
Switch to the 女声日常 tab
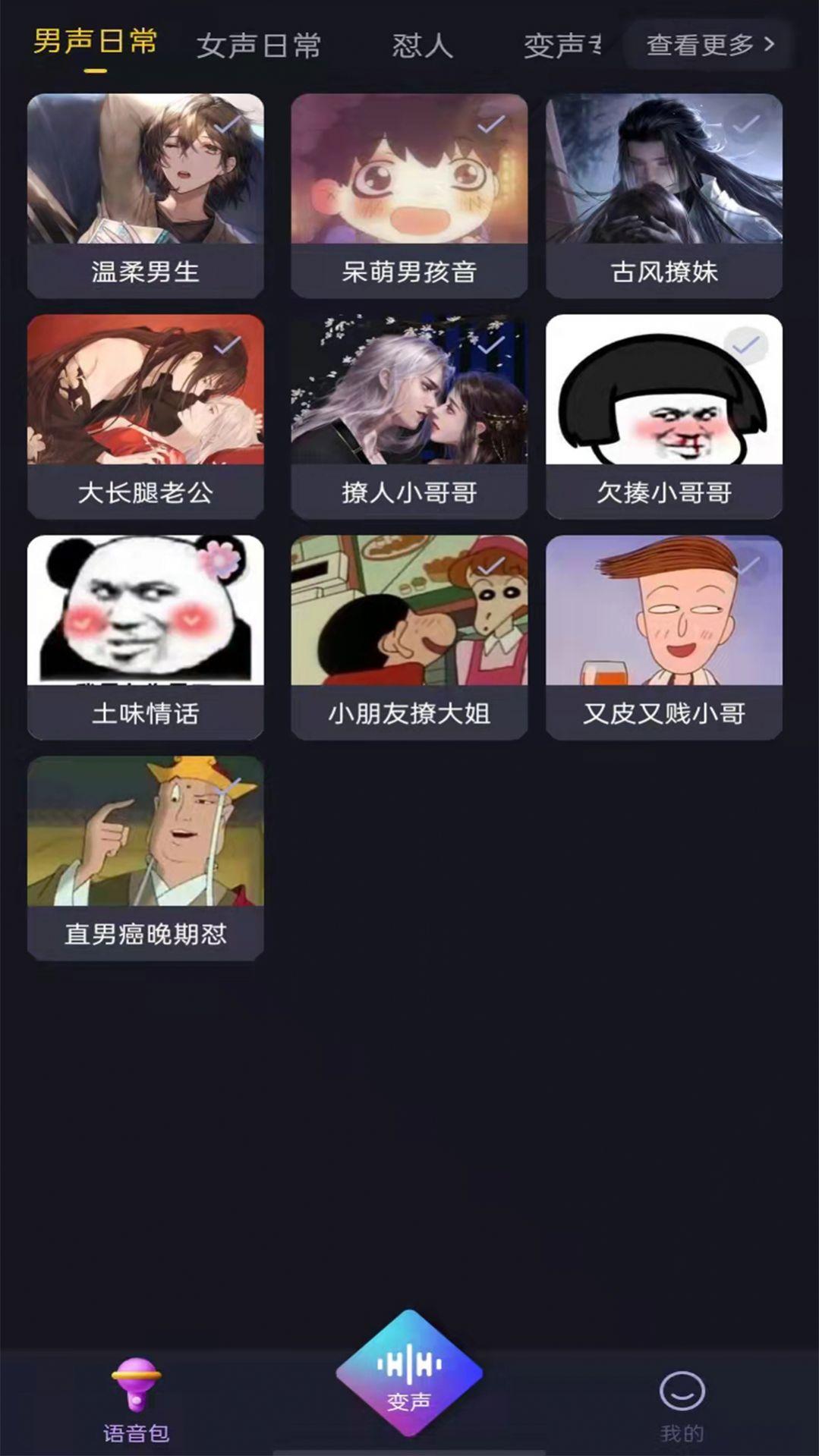click(259, 46)
